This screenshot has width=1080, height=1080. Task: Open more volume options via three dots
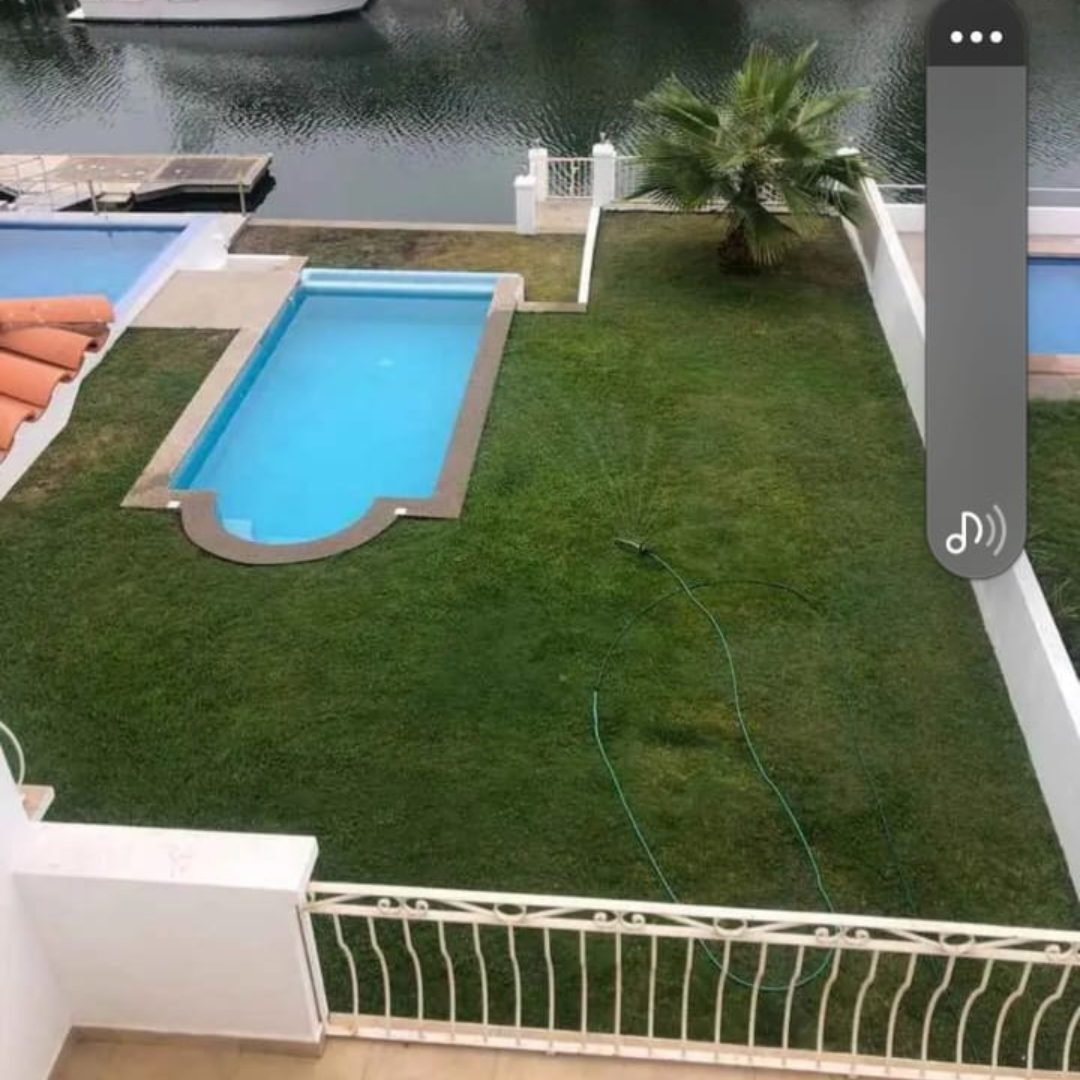975,37
